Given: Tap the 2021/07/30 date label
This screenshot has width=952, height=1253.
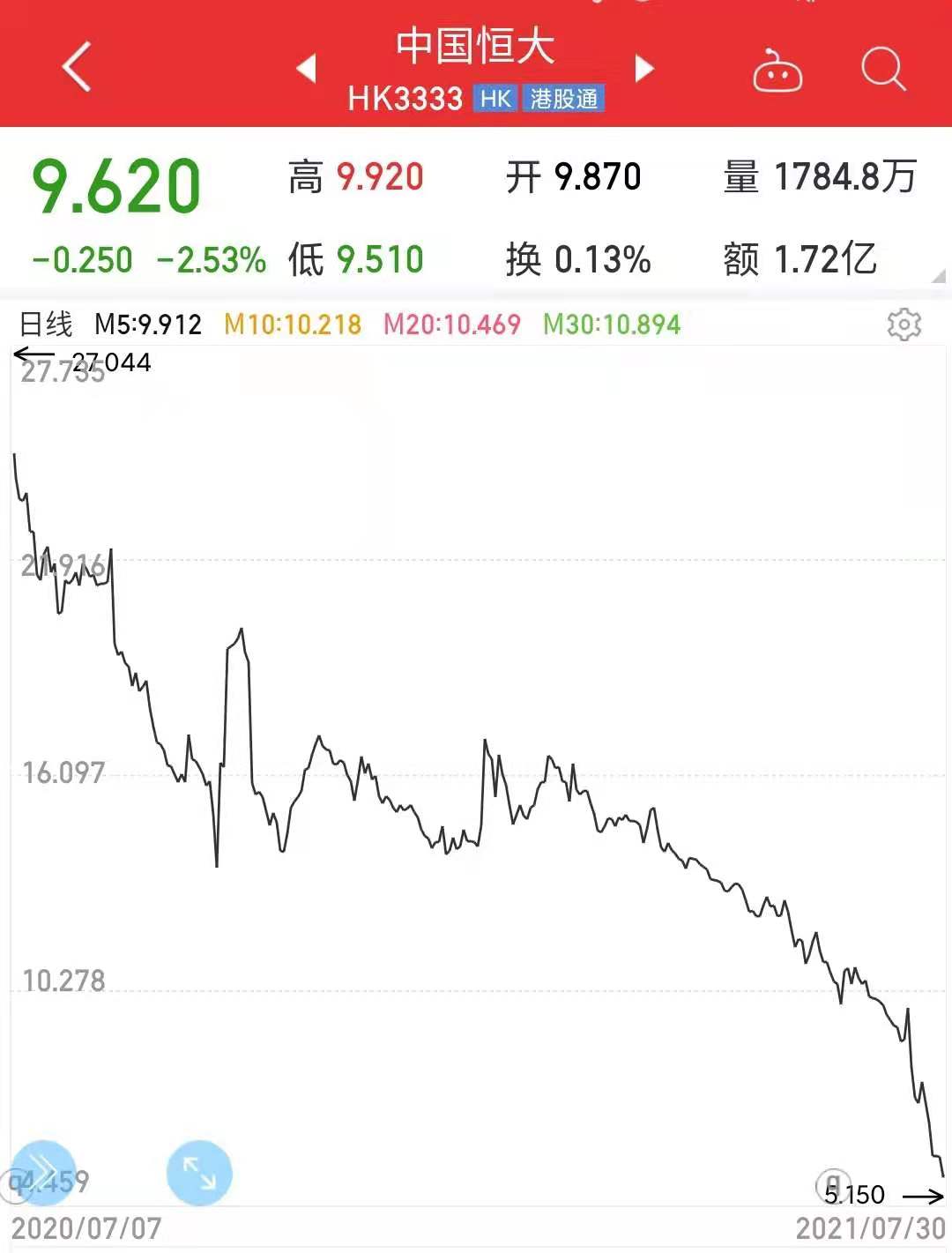Looking at the screenshot, I should click(868, 1229).
